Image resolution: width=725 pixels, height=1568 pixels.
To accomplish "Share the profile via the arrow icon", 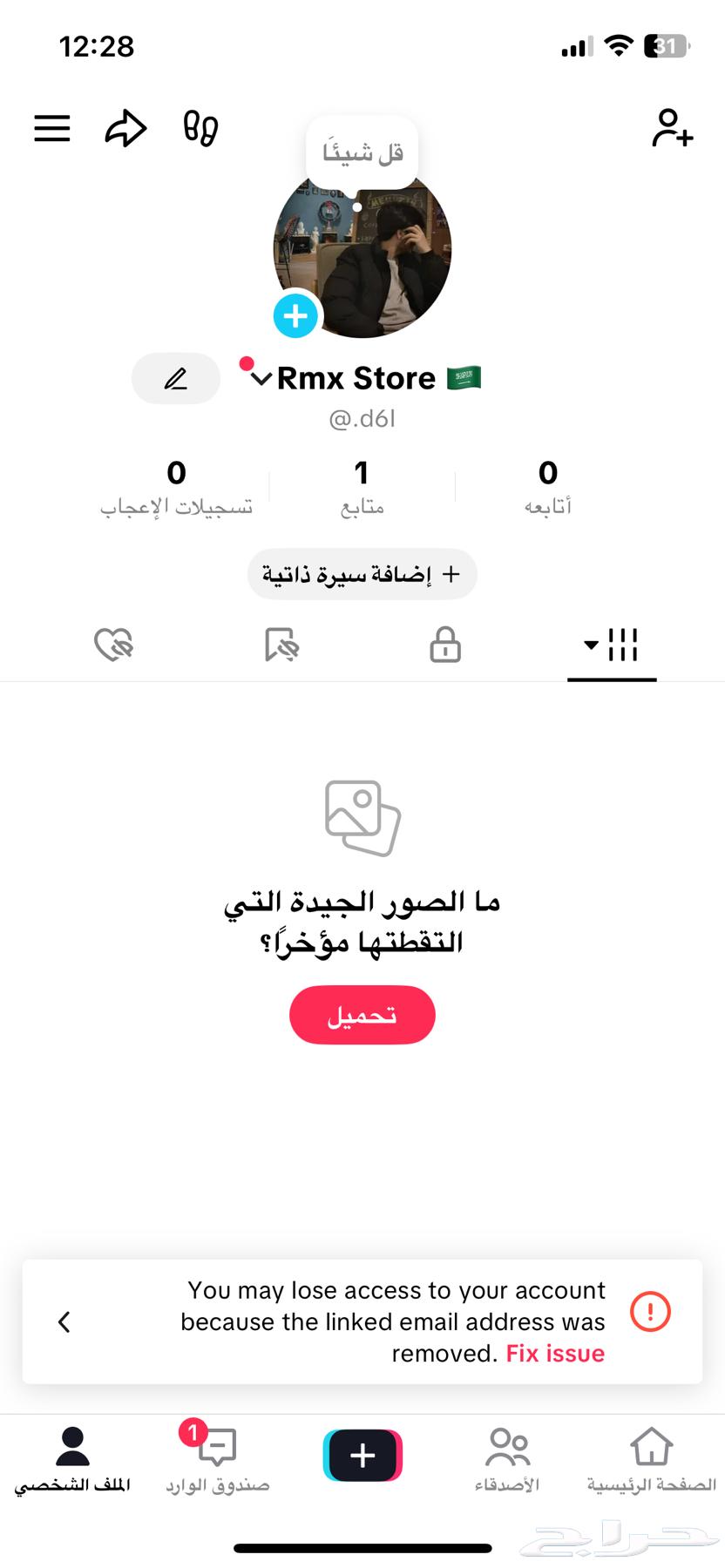I will (125, 128).
